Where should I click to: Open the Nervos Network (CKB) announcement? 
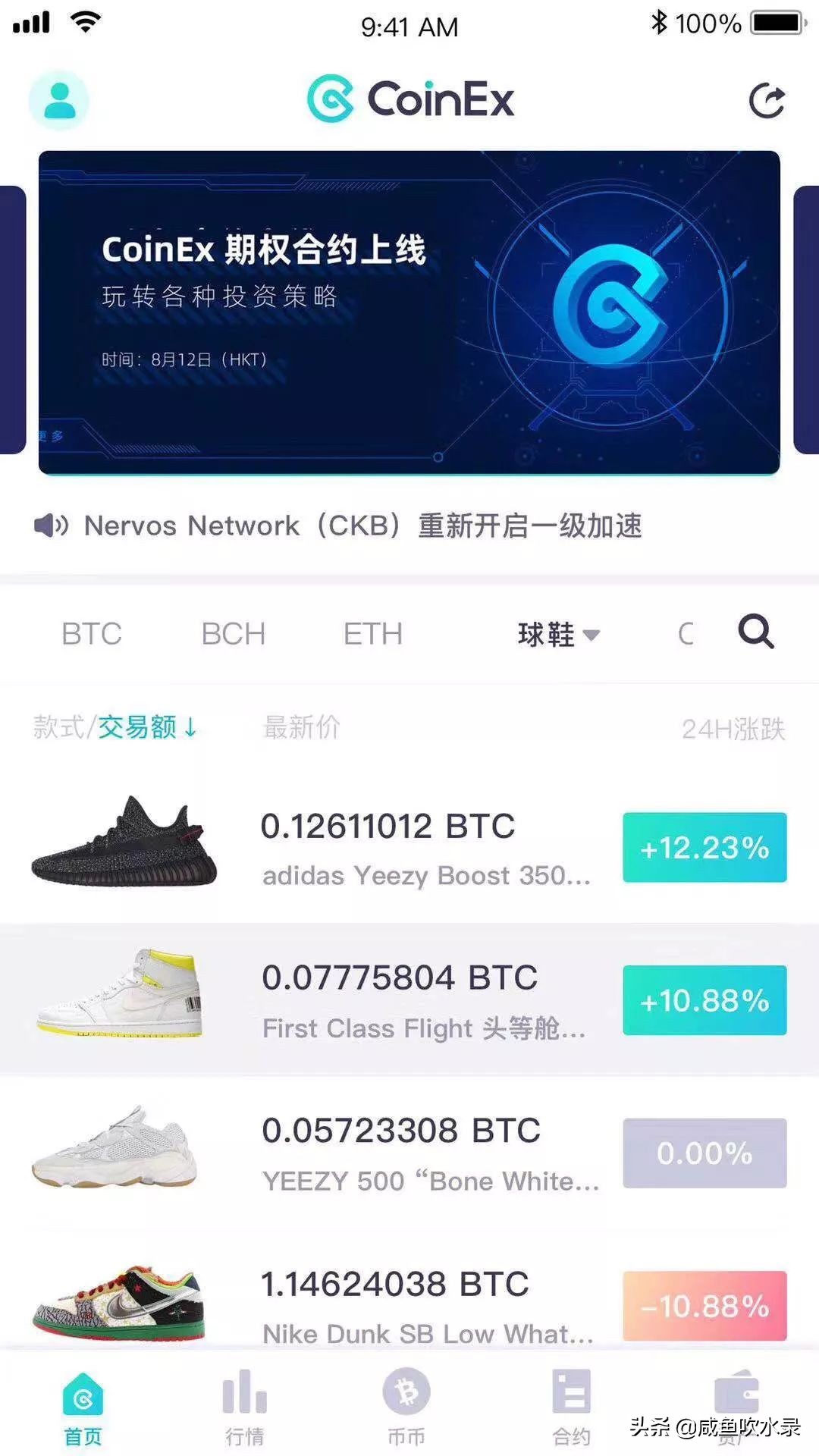[364, 526]
